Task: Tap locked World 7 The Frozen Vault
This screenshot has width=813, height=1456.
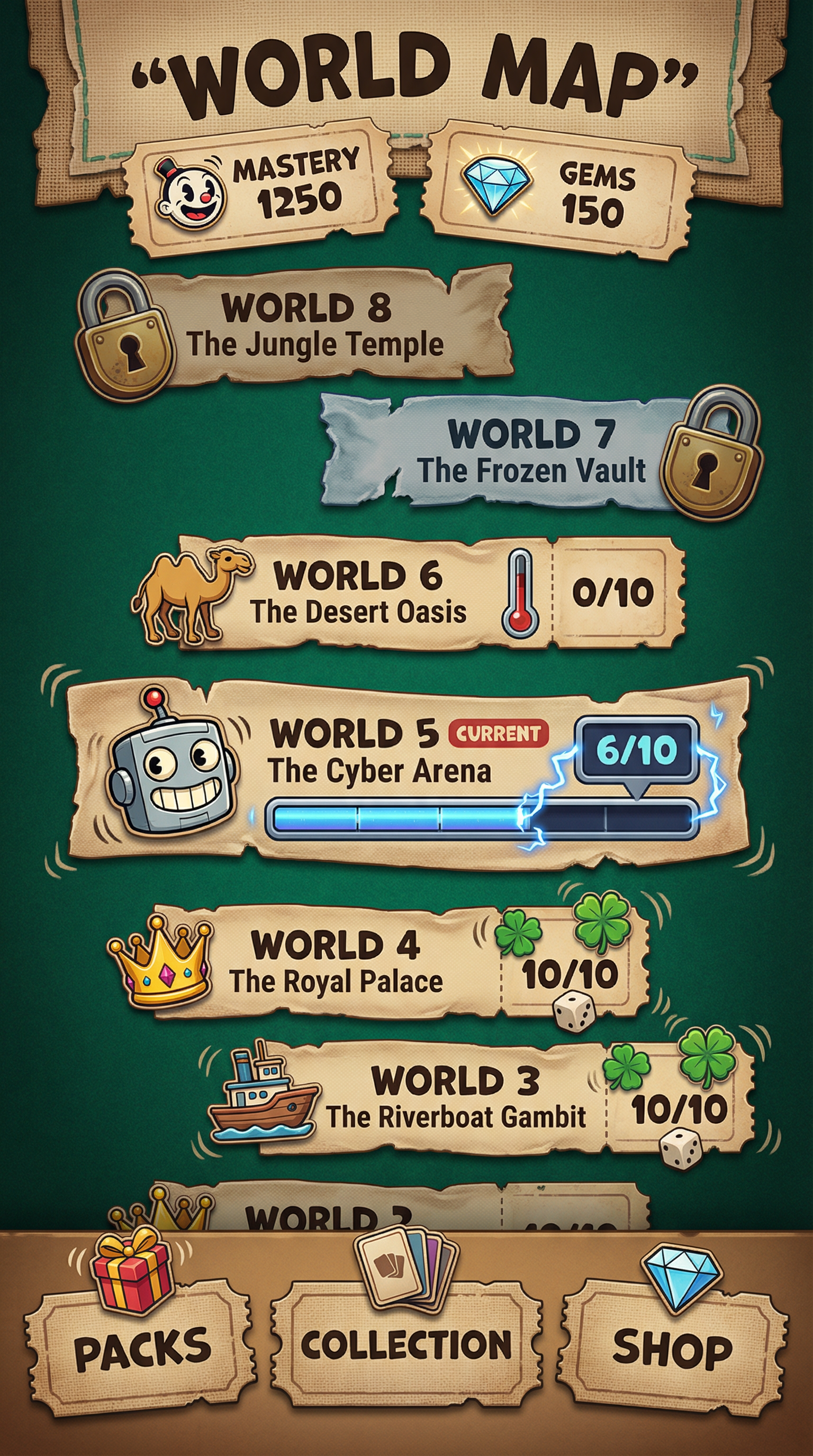Action: tap(531, 452)
